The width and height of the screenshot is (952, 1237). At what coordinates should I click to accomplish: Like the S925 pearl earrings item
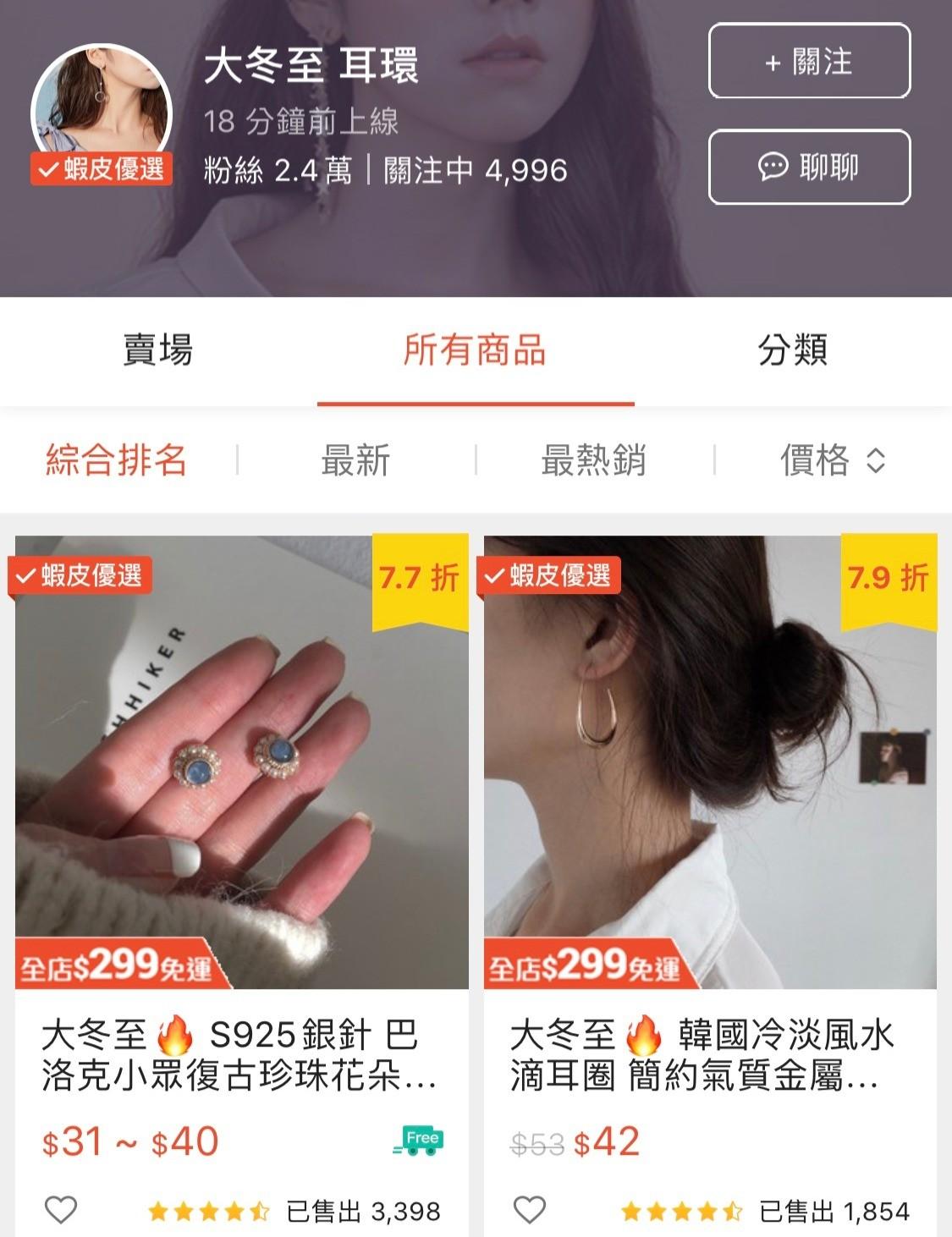coord(61,1210)
